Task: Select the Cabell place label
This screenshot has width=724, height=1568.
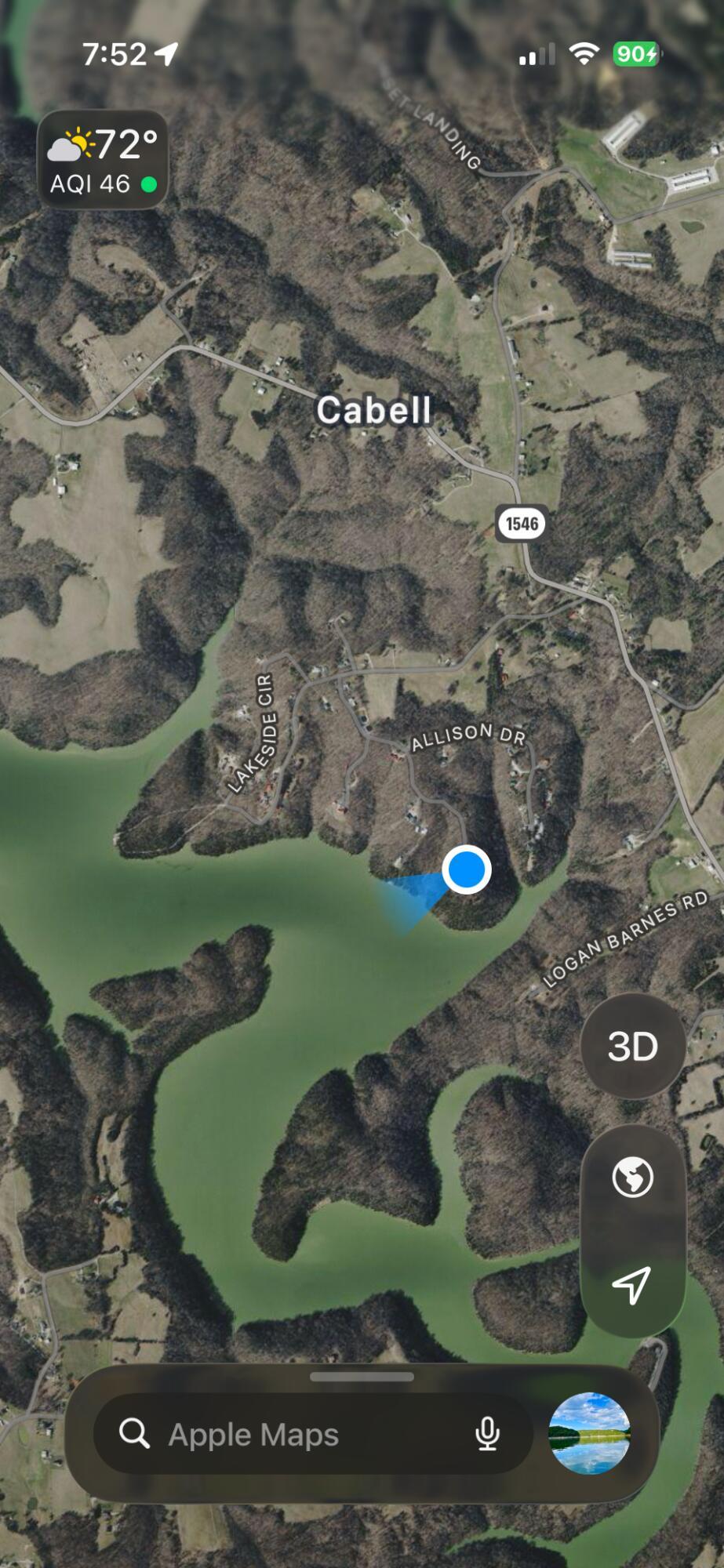Action: (373, 410)
